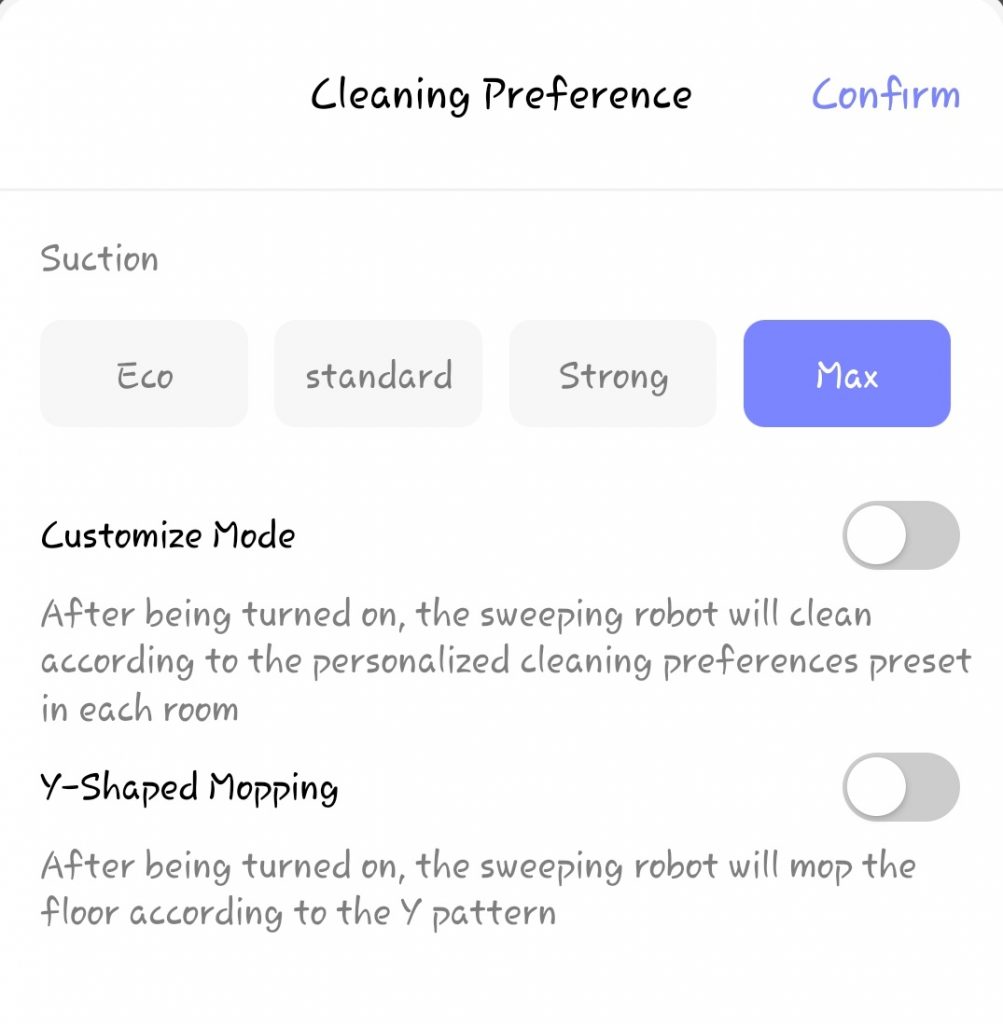
Task: Choose standard suction power
Action: click(378, 374)
